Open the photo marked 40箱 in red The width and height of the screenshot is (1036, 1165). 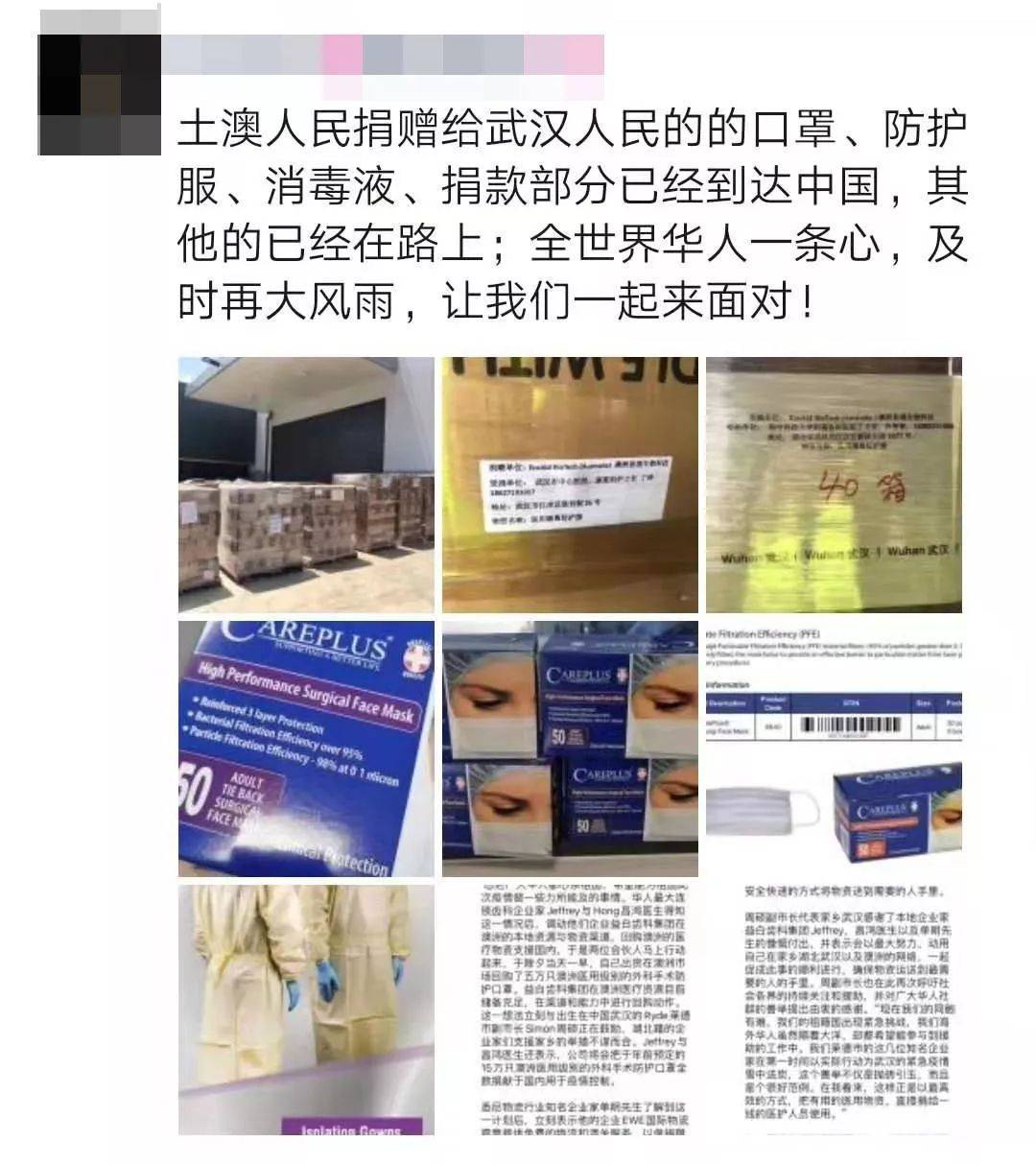point(834,485)
